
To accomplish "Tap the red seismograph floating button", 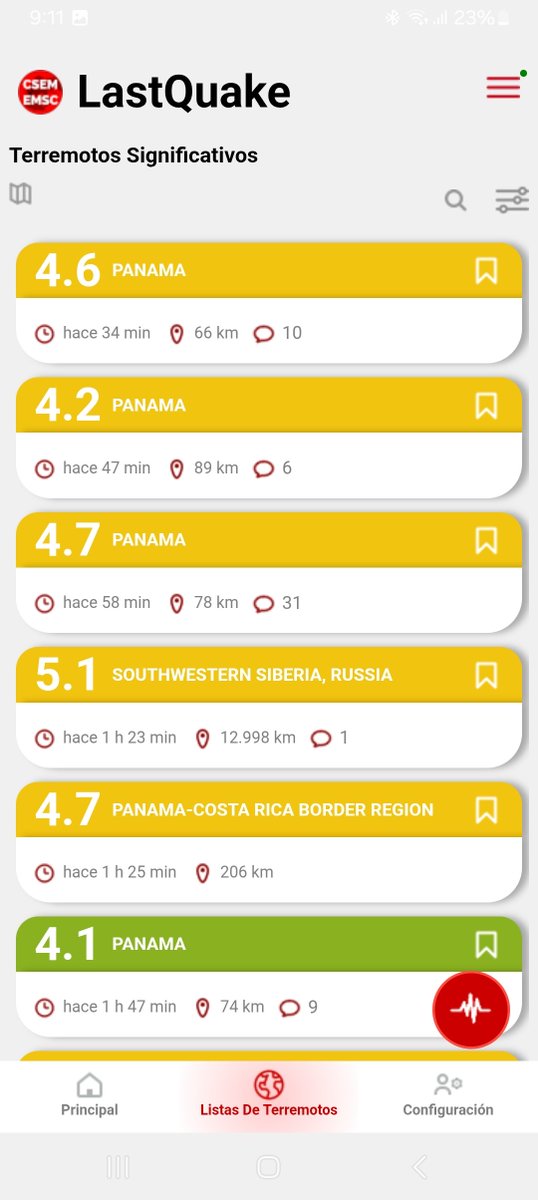I will click(471, 1010).
